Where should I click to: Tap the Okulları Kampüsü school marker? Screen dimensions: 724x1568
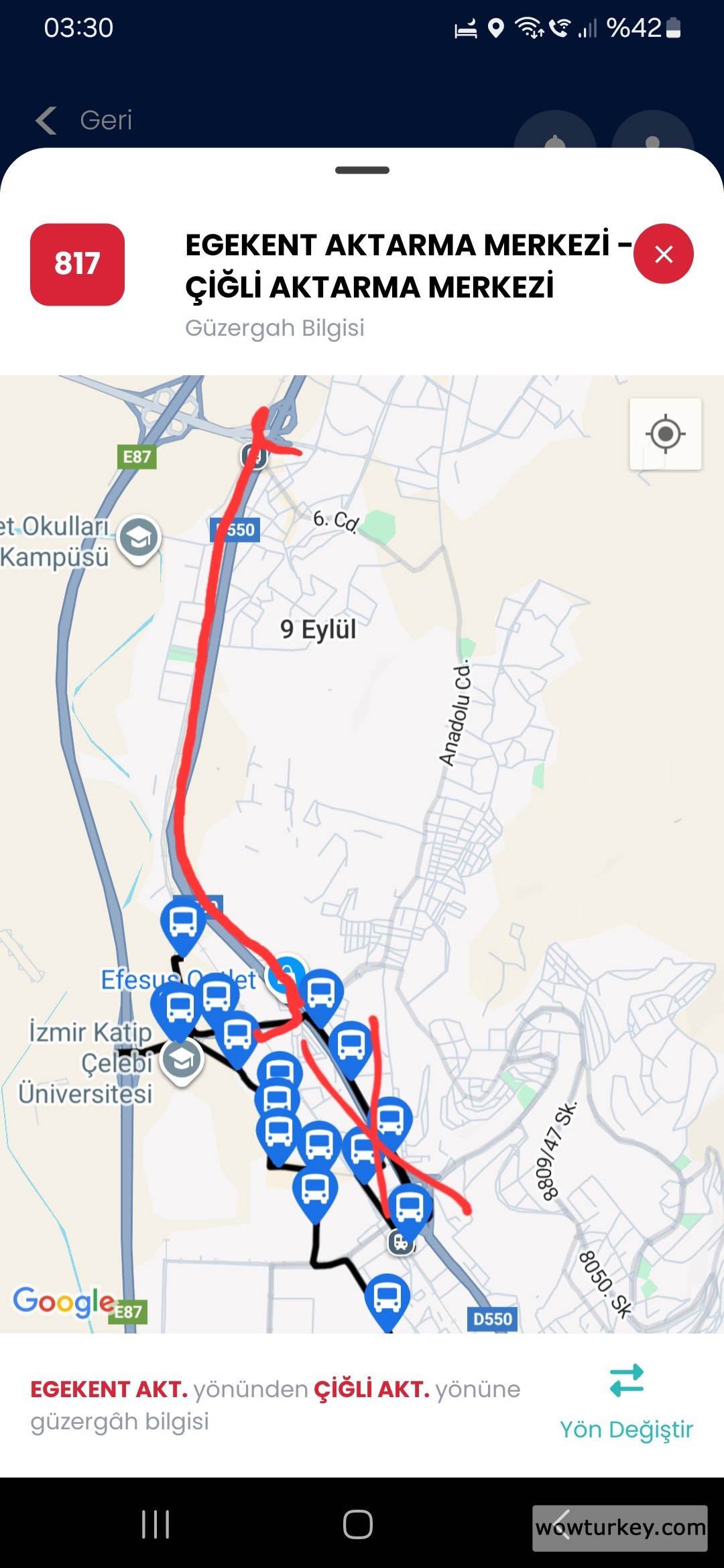(x=139, y=538)
